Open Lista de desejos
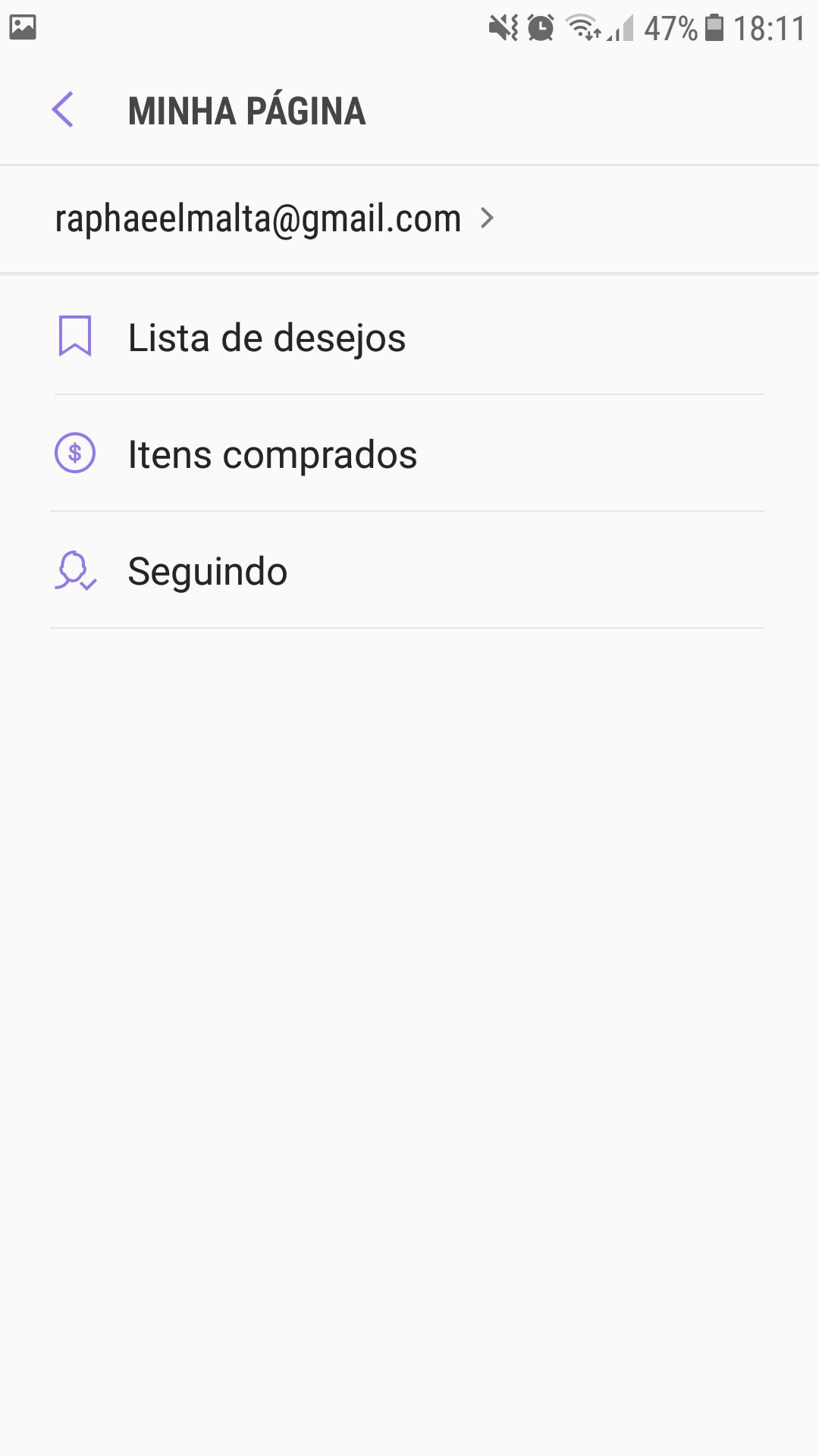819x1456 pixels. 266,337
